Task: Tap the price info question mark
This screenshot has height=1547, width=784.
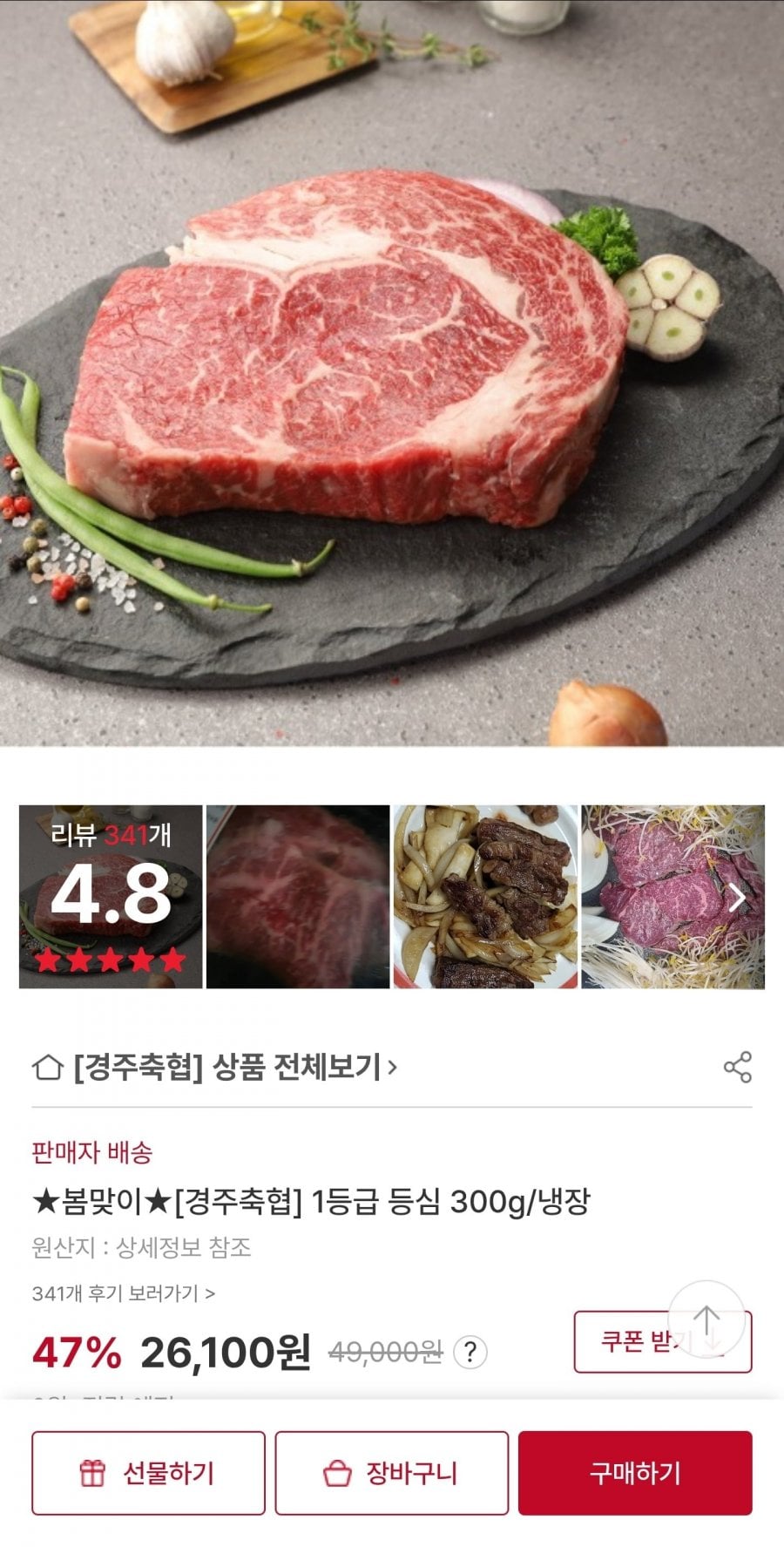Action: click(x=470, y=1353)
